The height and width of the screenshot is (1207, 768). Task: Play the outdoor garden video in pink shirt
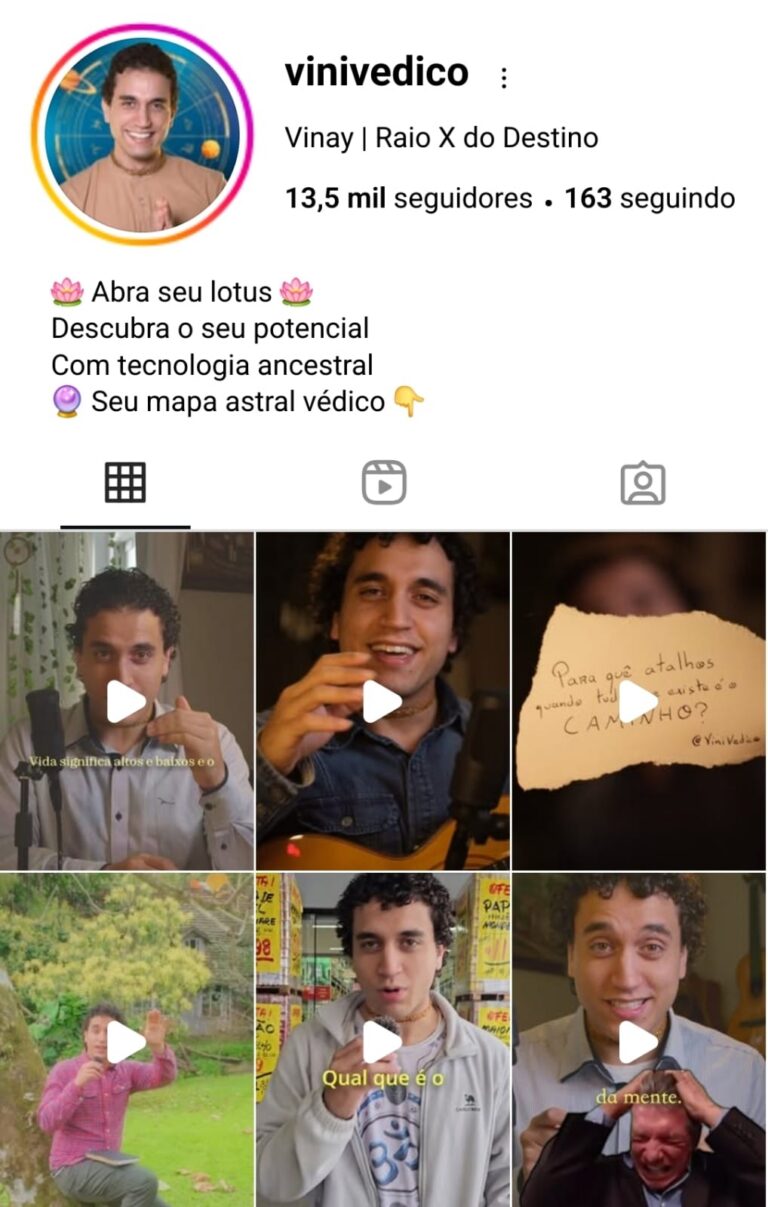[126, 1042]
